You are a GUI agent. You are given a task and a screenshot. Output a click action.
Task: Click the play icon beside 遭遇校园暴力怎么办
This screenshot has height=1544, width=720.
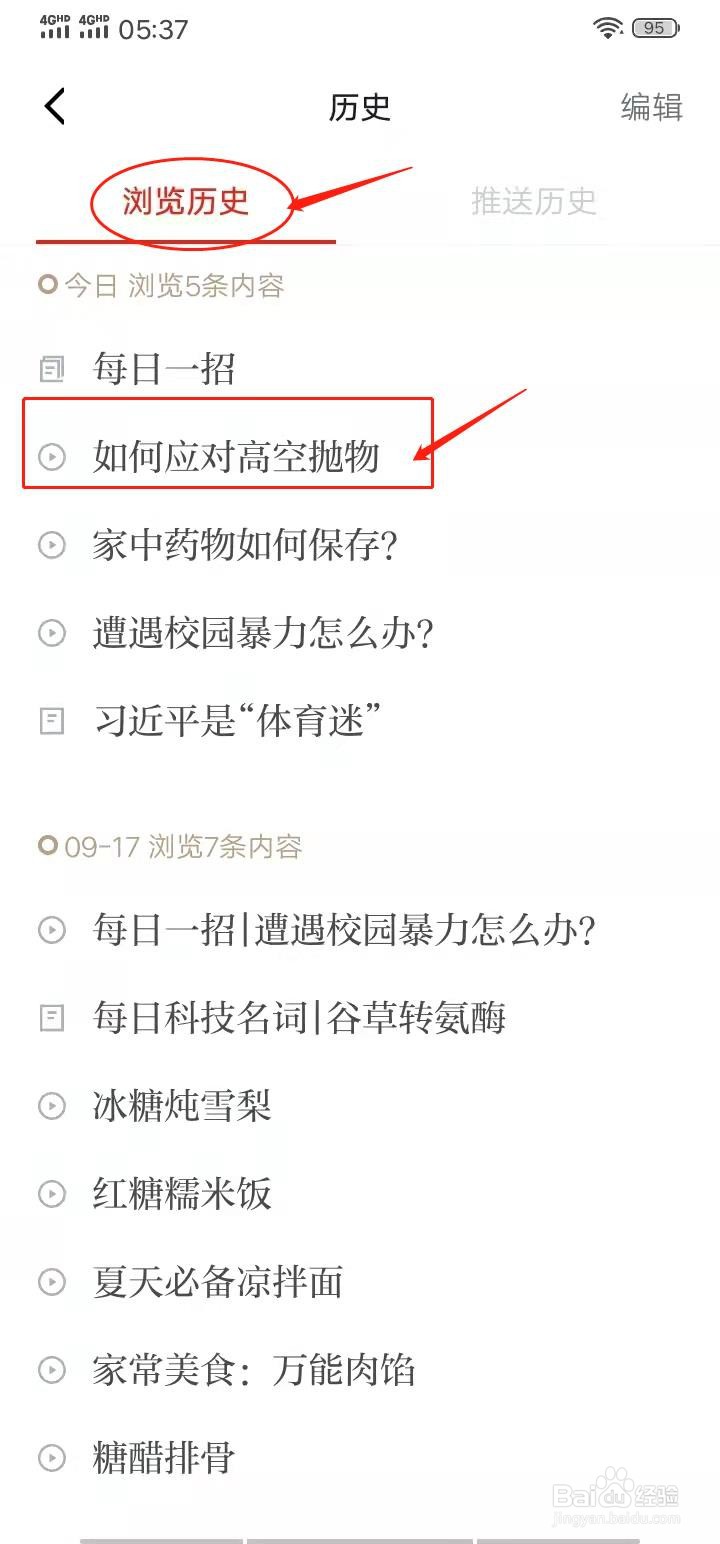pos(50,633)
